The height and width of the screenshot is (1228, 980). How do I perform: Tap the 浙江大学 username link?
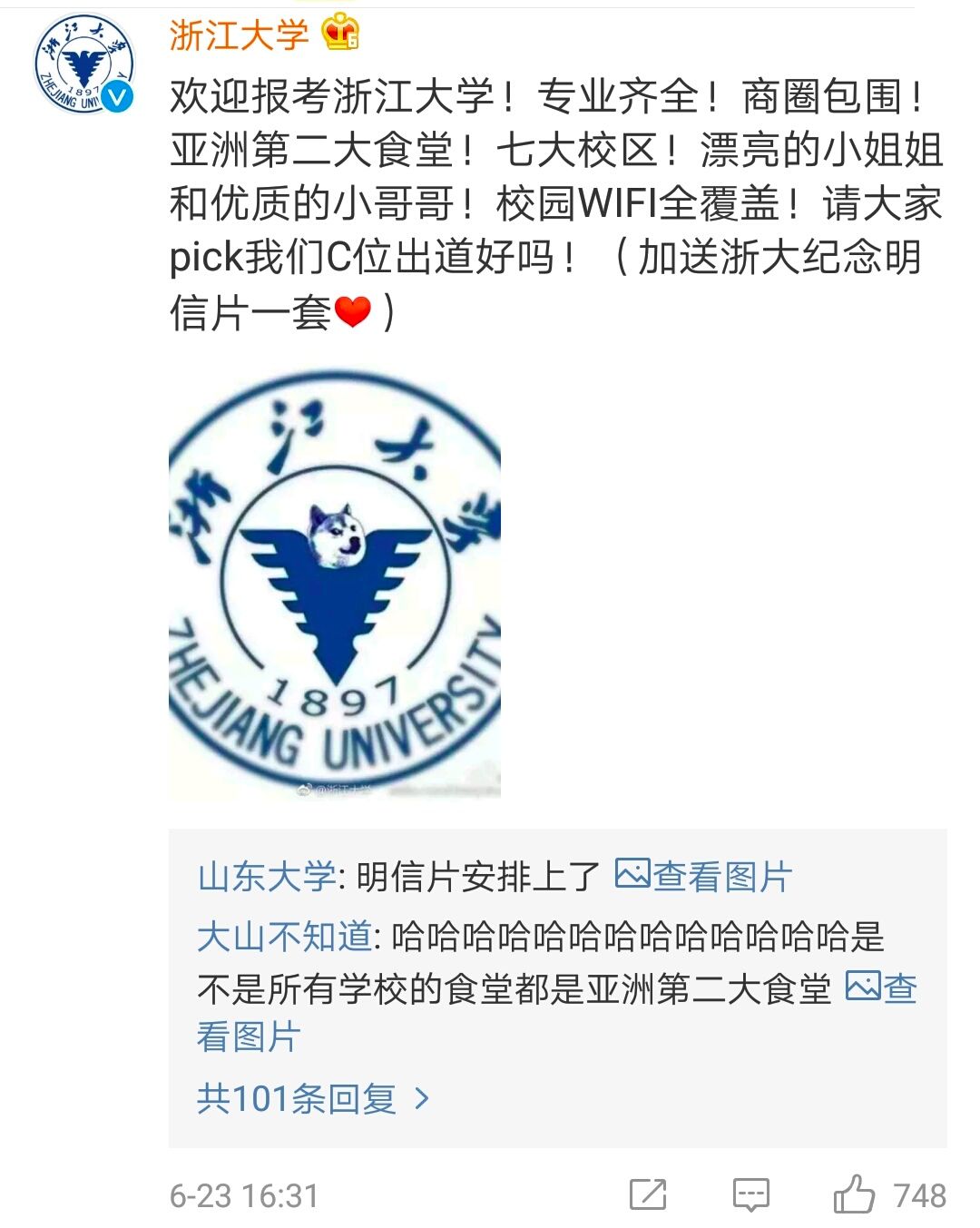click(239, 35)
